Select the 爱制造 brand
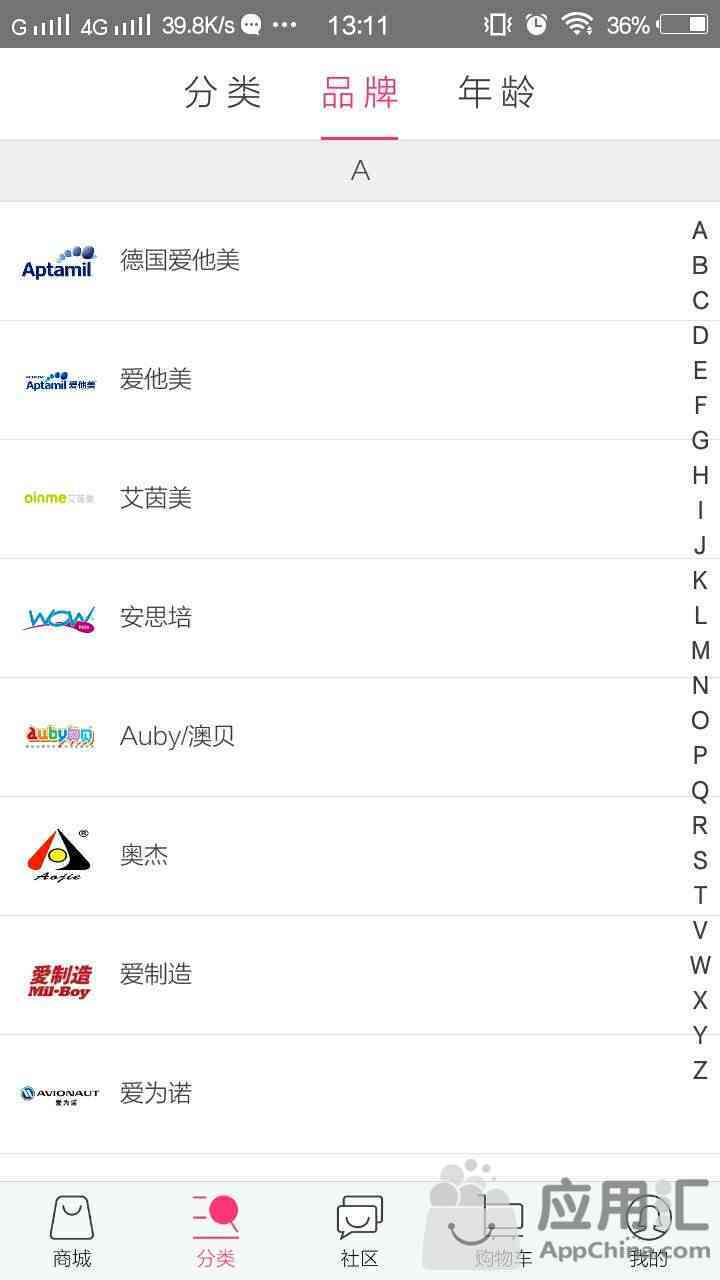 pos(360,975)
